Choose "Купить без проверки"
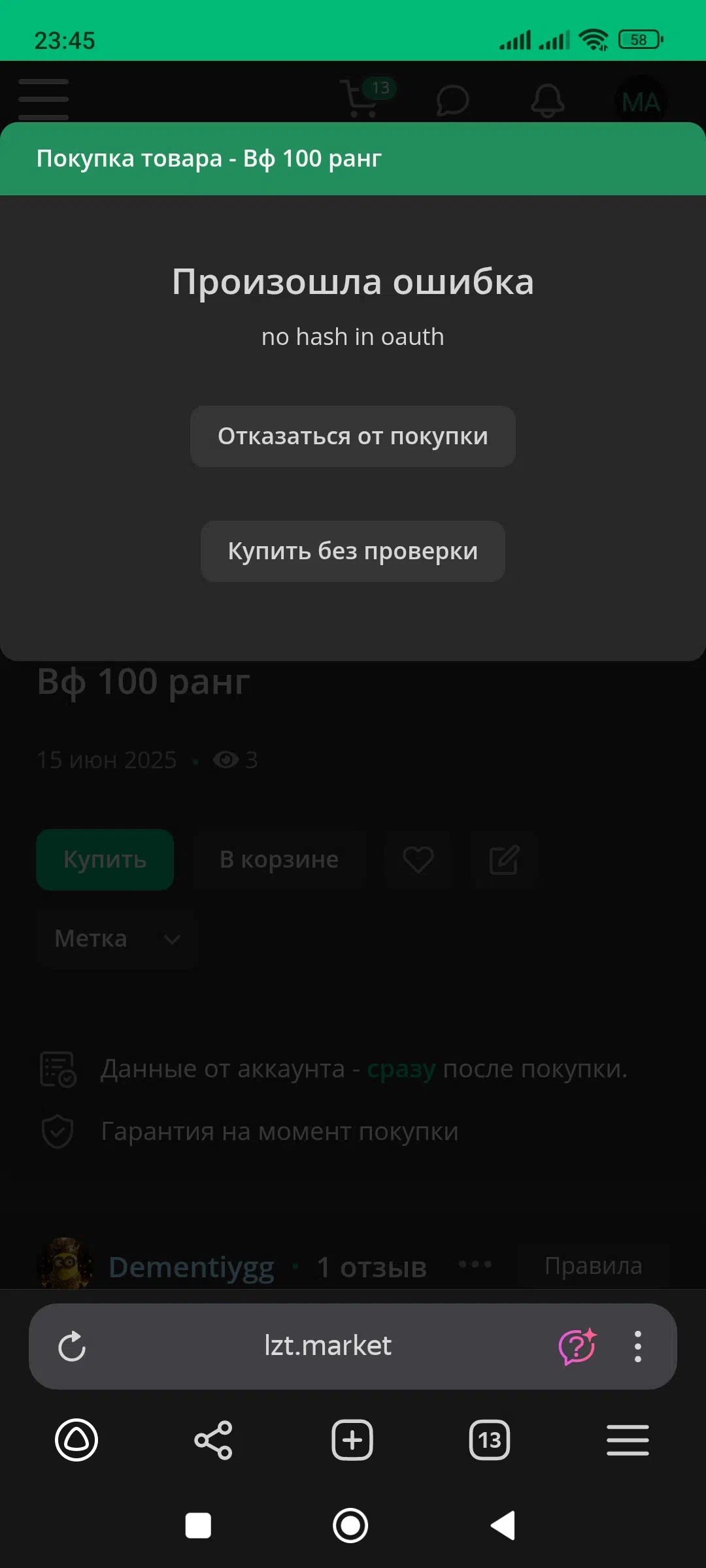The image size is (706, 1568). pyautogui.click(x=353, y=551)
